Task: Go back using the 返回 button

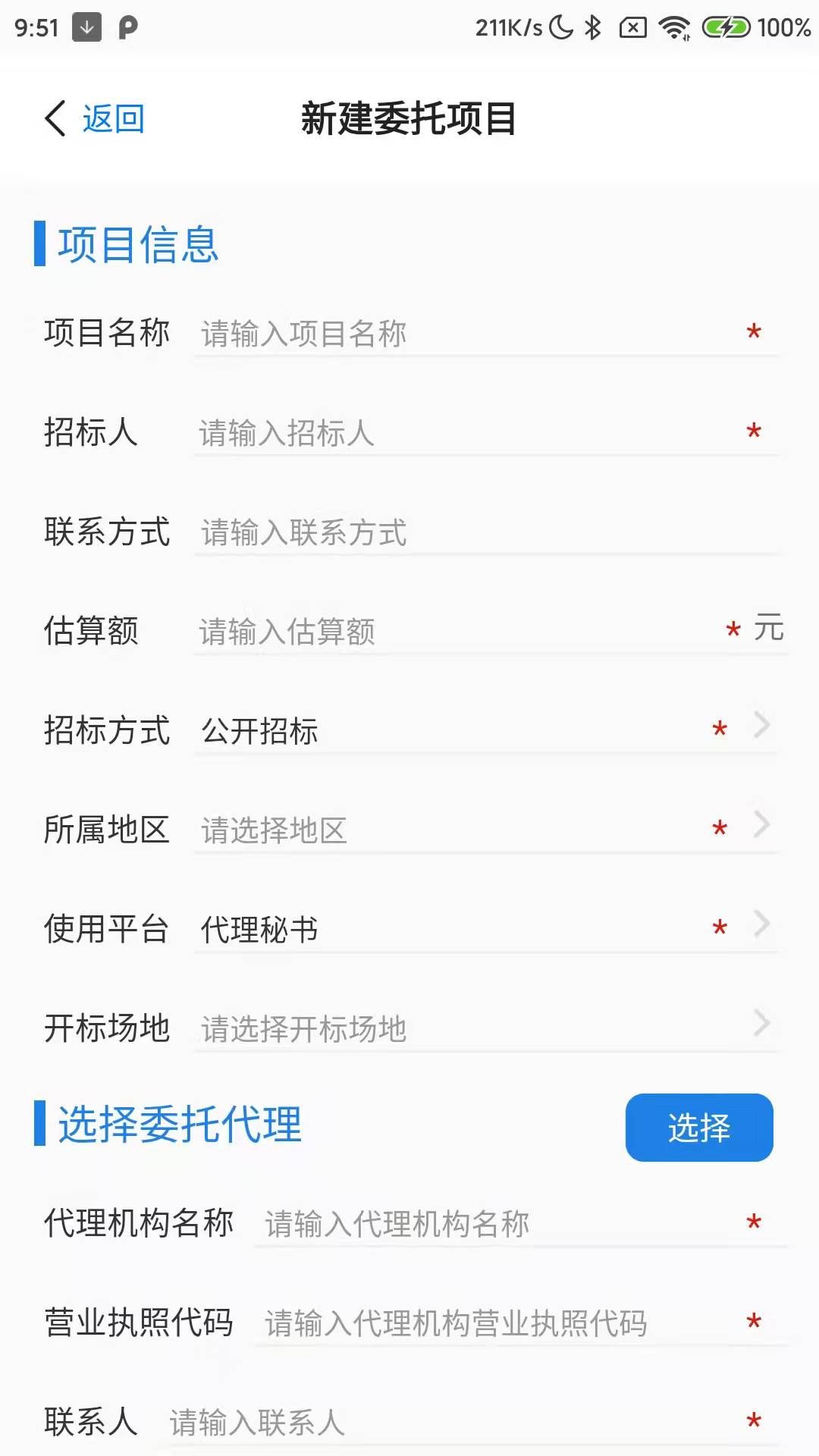Action: tap(96, 119)
